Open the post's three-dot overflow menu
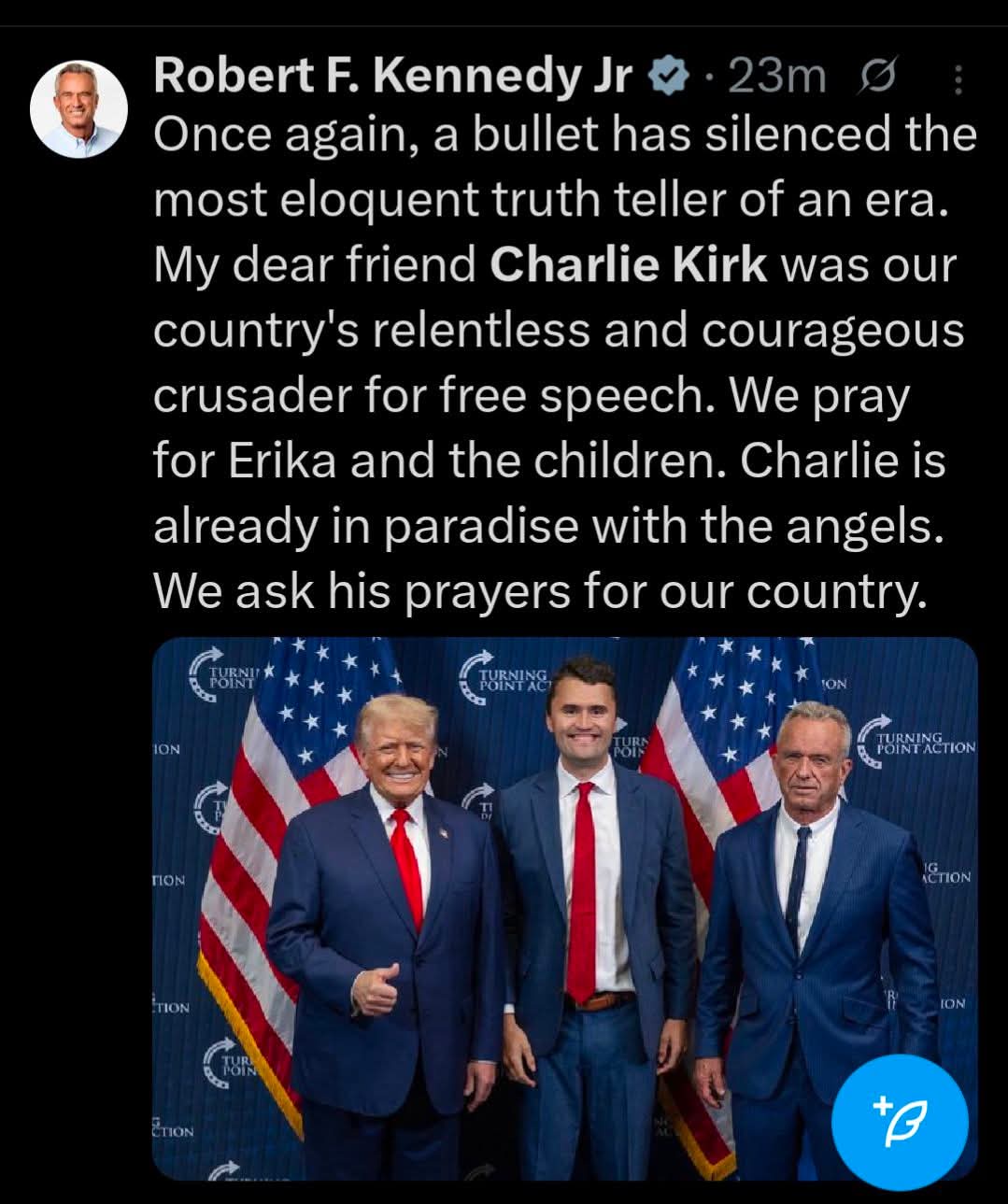Screen dimensions: 1008x1204 [958, 80]
